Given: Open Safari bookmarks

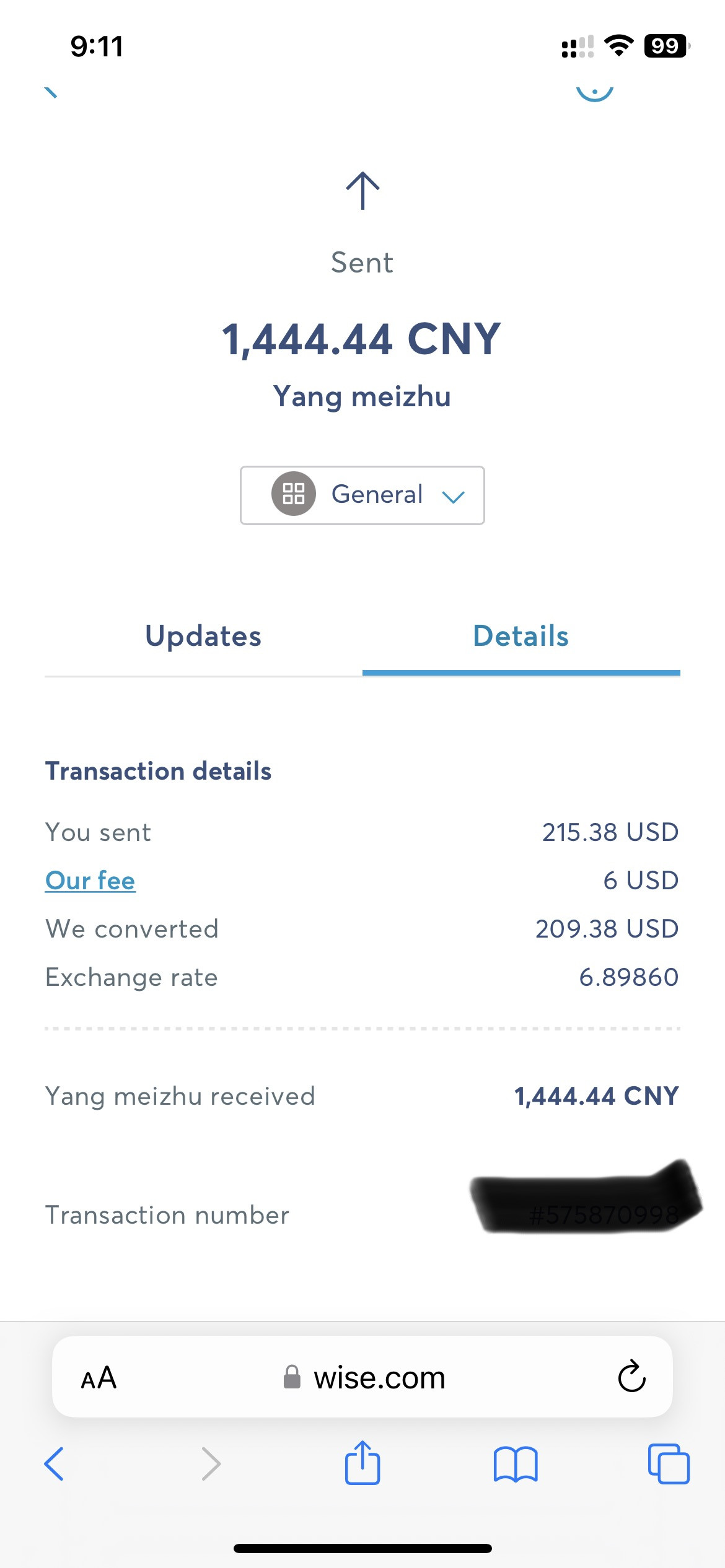Looking at the screenshot, I should [516, 1464].
